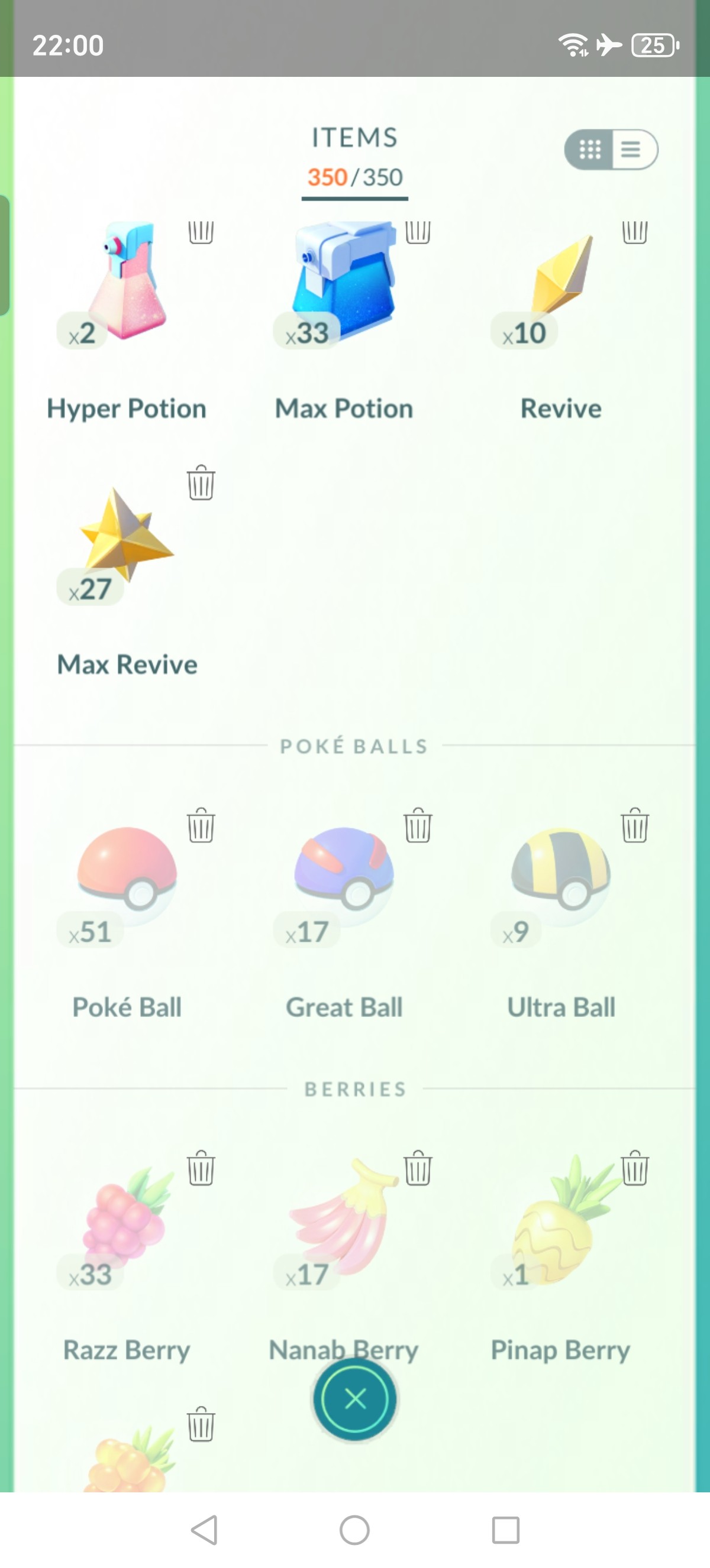Select the Revive item
The width and height of the screenshot is (710, 1568).
tap(561, 323)
